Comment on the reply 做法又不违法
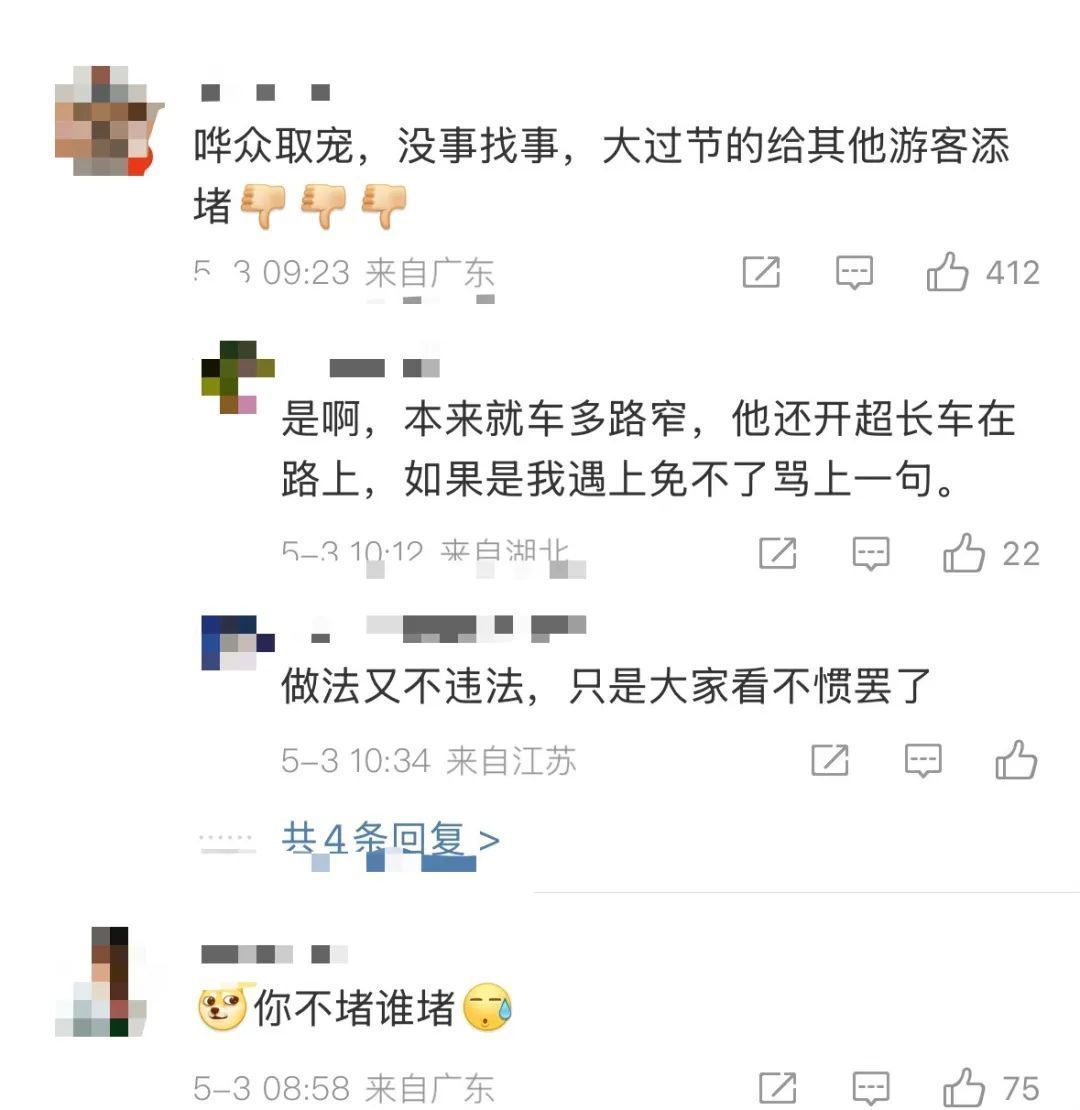 923,761
